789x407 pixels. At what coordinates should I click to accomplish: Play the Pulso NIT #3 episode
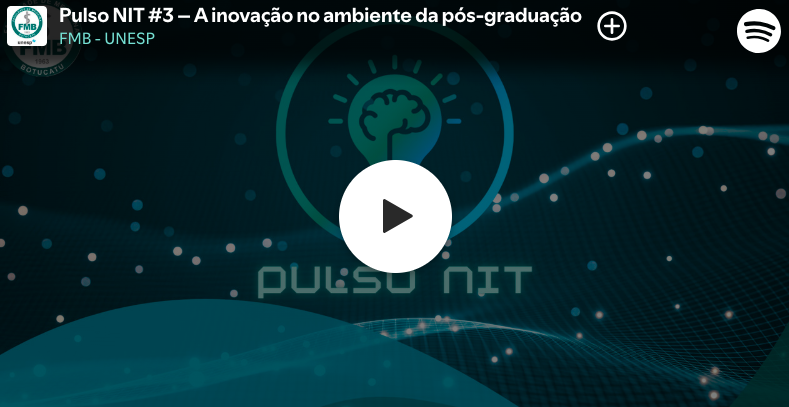click(395, 216)
